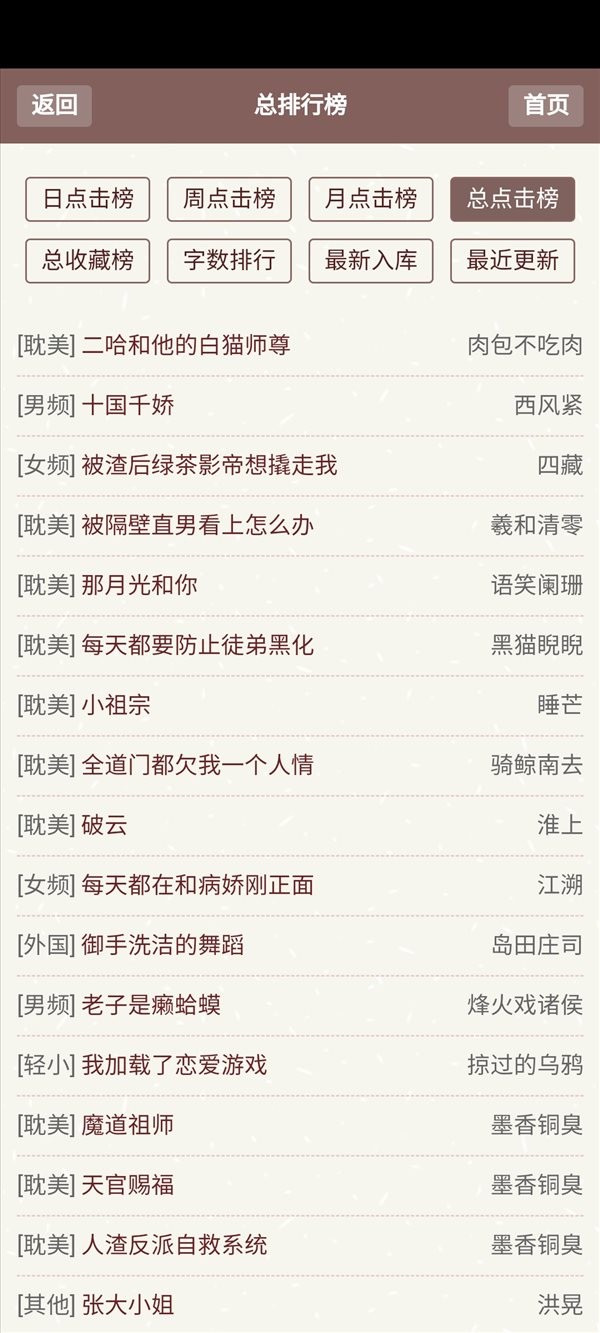Open the book 十国千娇
Image resolution: width=600 pixels, height=1333 pixels.
coord(128,406)
